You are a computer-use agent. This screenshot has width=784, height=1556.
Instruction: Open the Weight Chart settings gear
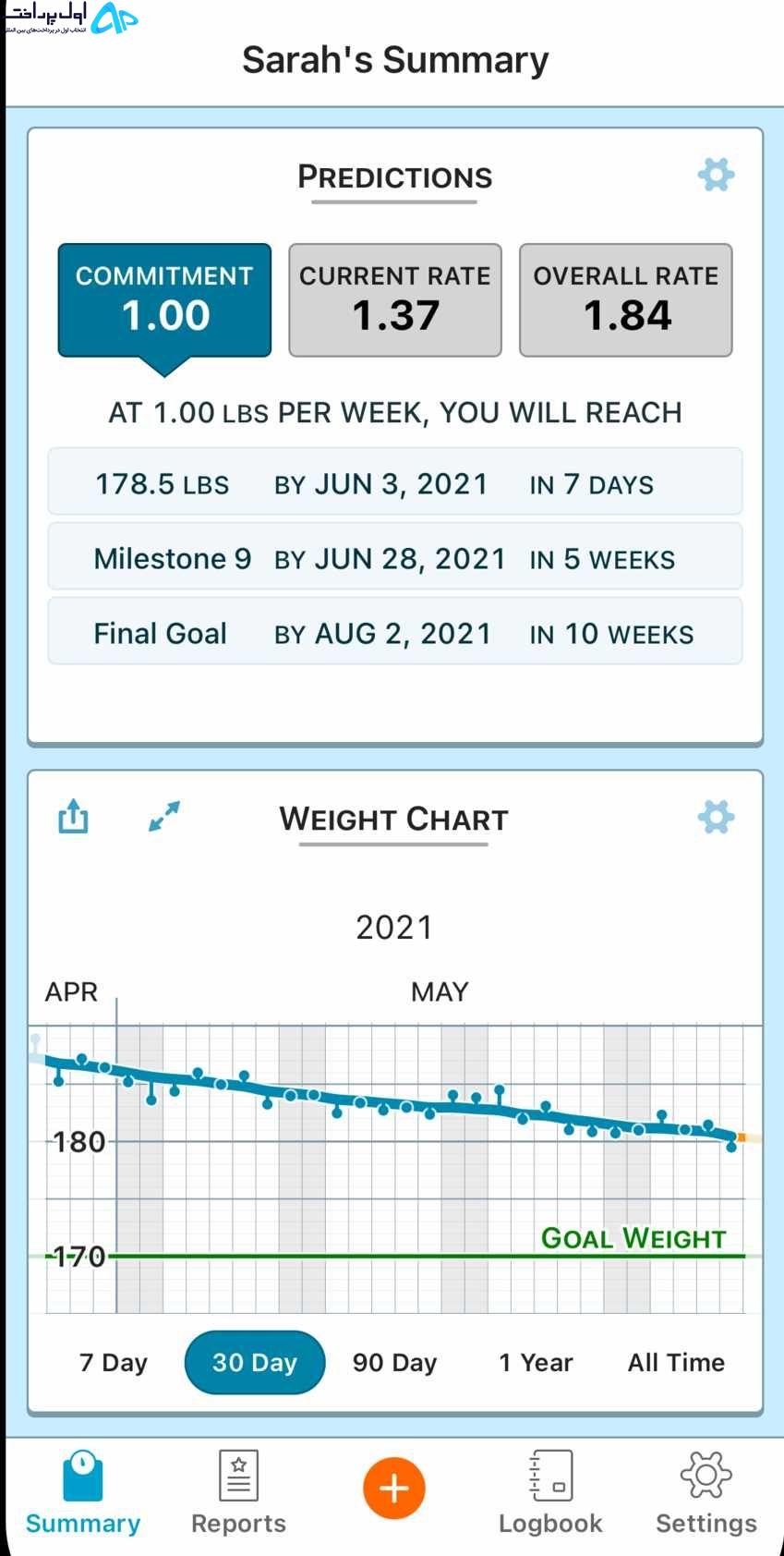pos(716,817)
